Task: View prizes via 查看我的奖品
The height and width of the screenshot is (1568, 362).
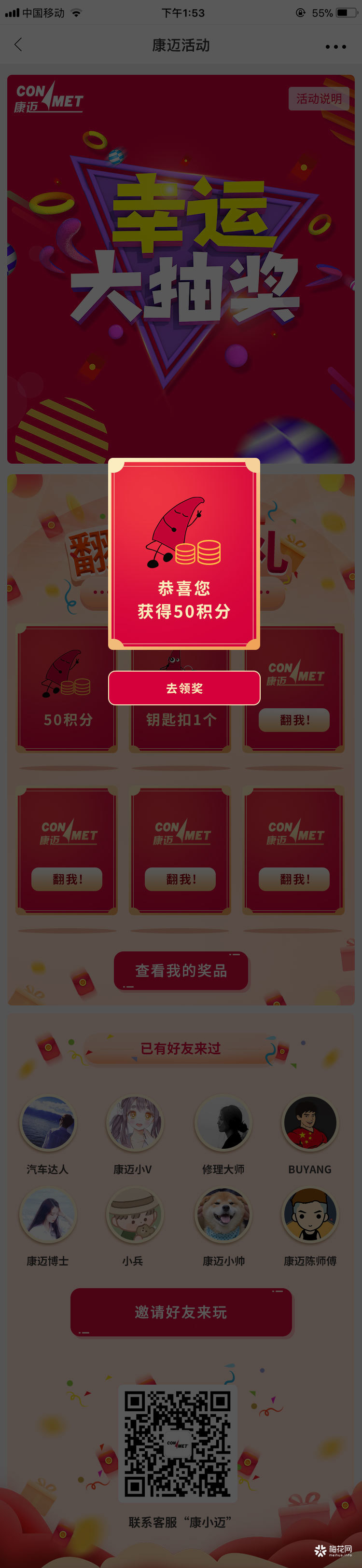Action: pyautogui.click(x=181, y=970)
